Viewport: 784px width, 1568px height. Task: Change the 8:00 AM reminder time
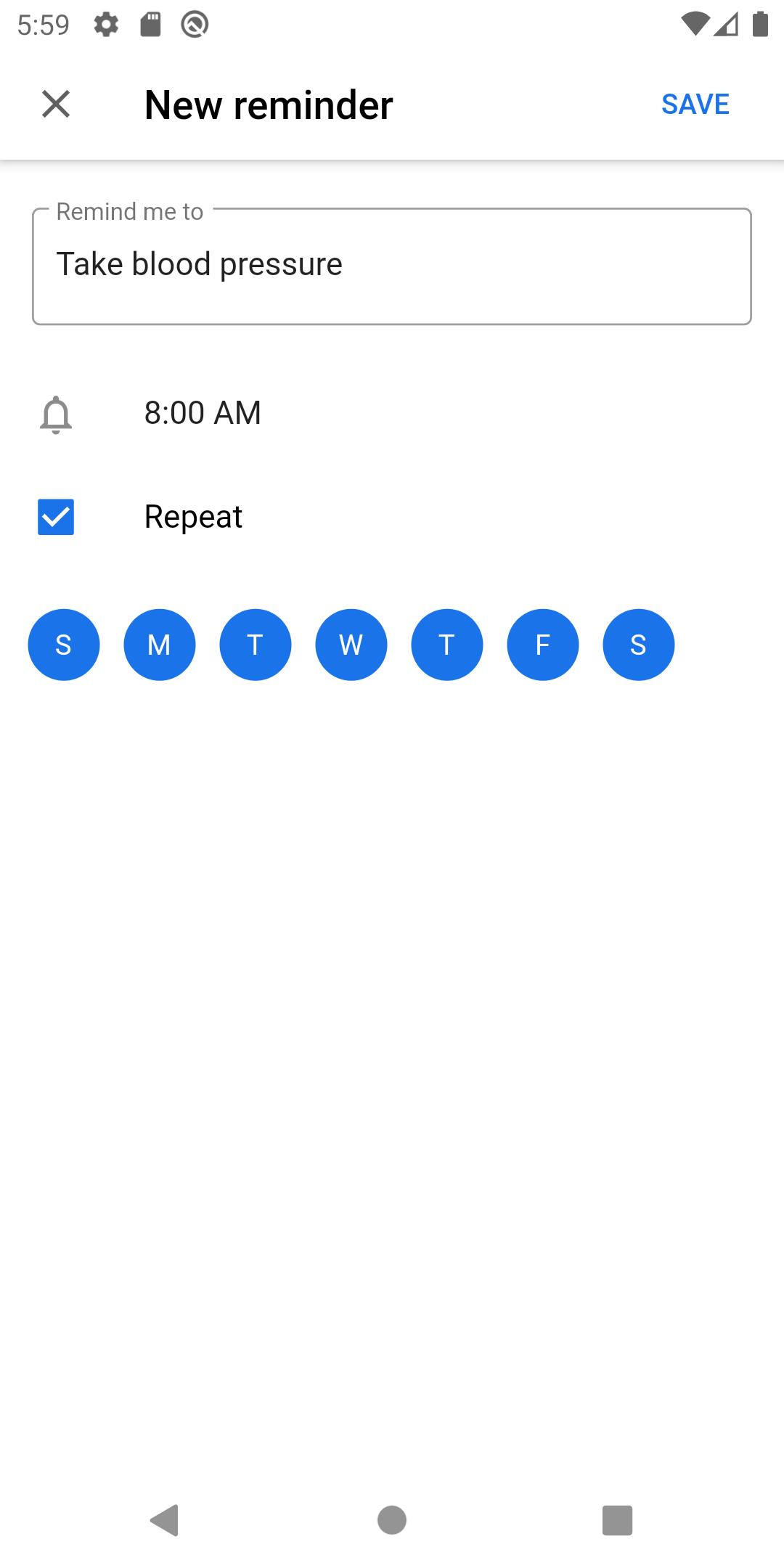pyautogui.click(x=203, y=413)
